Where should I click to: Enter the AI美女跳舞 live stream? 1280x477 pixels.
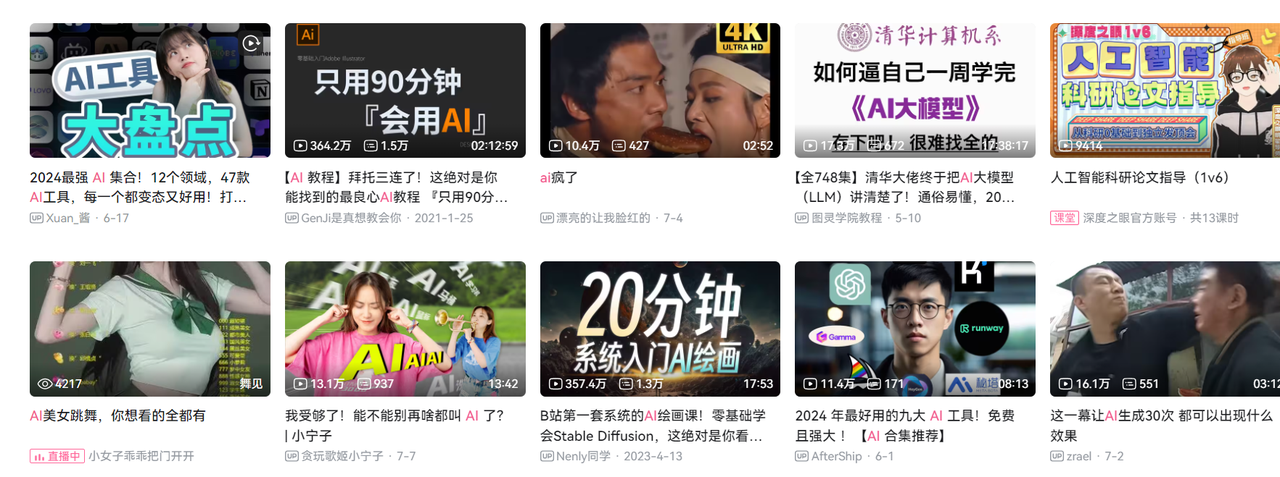(150, 328)
